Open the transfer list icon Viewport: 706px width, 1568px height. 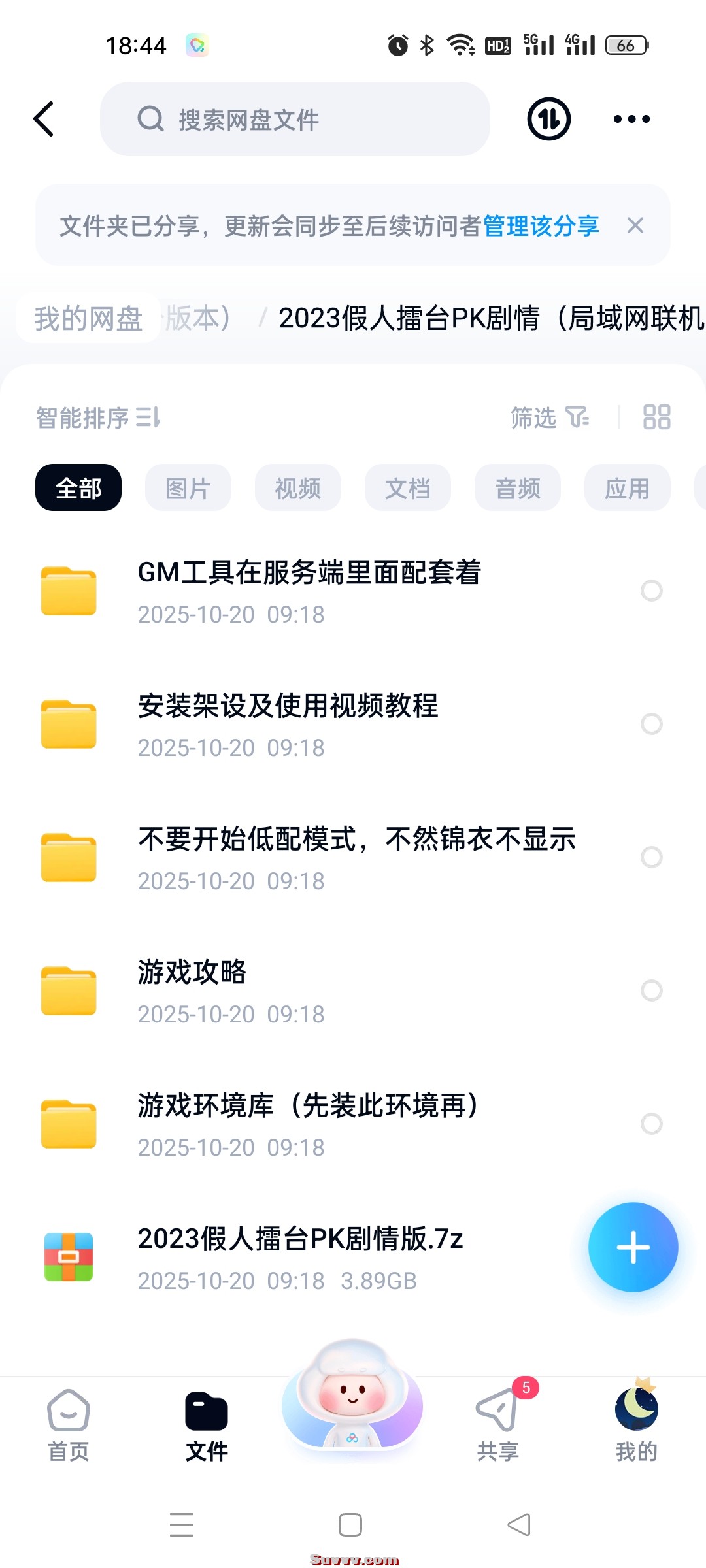click(548, 119)
